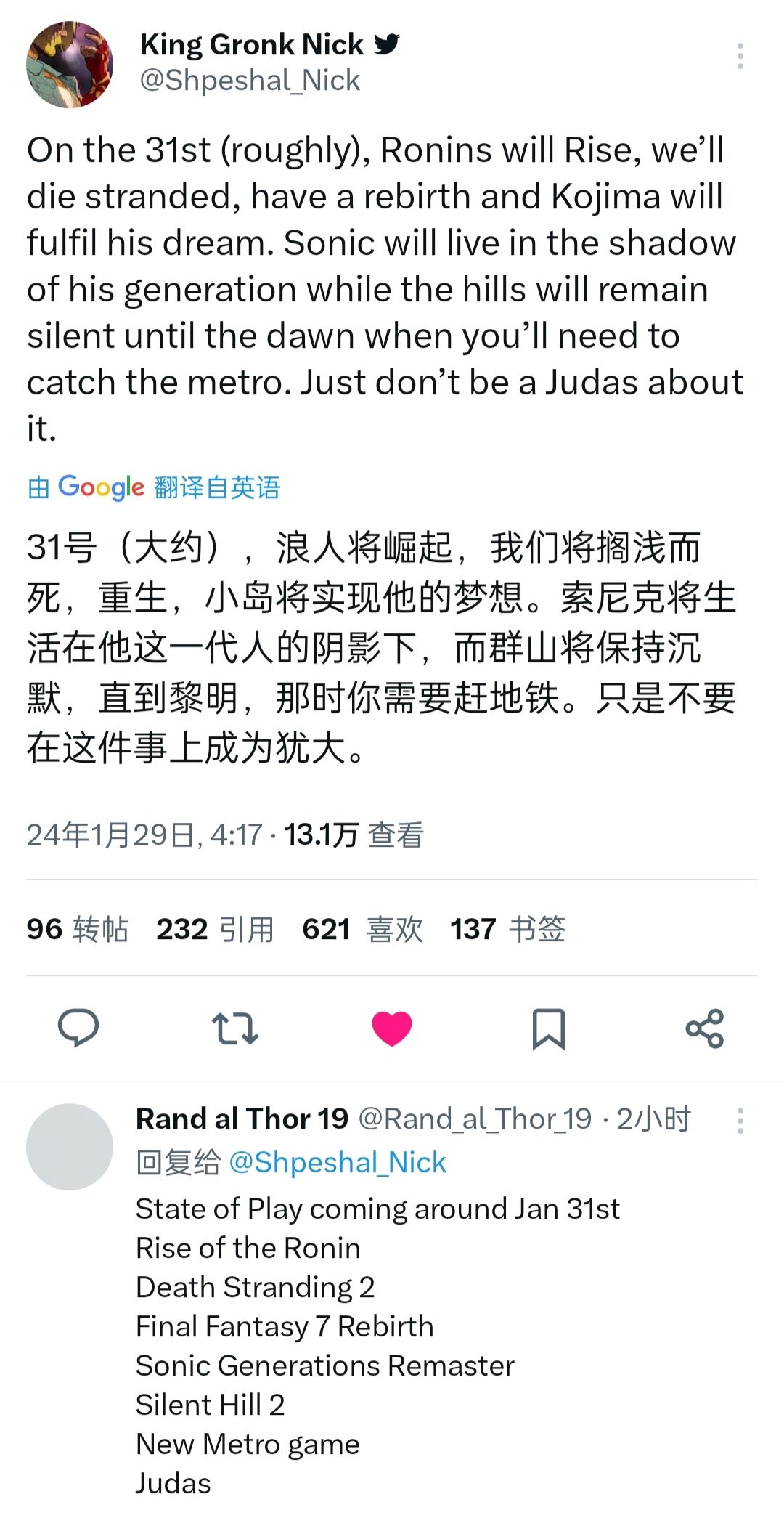
Task: Open the overflow menu on the main tweet
Action: click(x=740, y=56)
